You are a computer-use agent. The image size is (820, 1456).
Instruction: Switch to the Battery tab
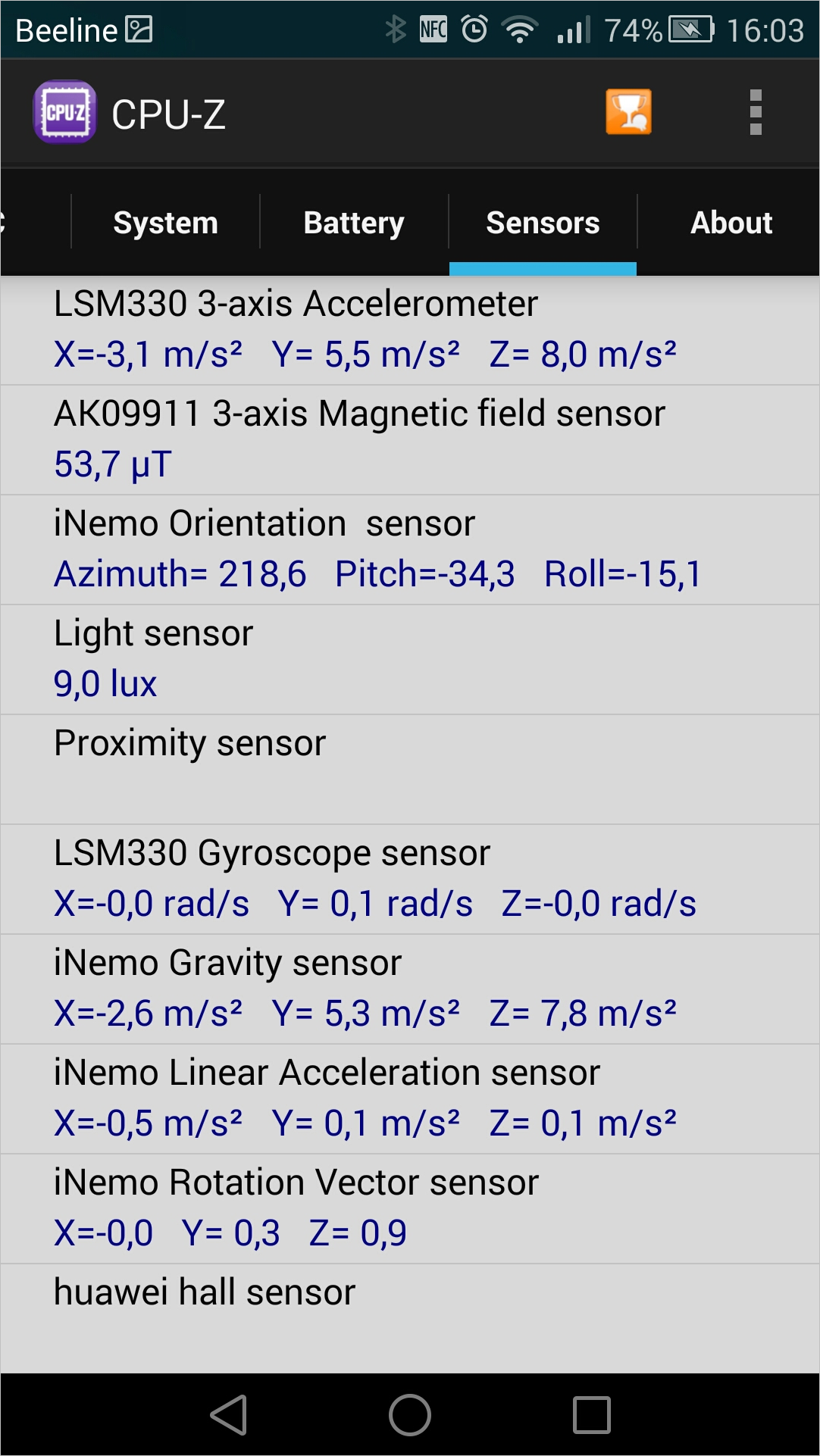(x=354, y=223)
